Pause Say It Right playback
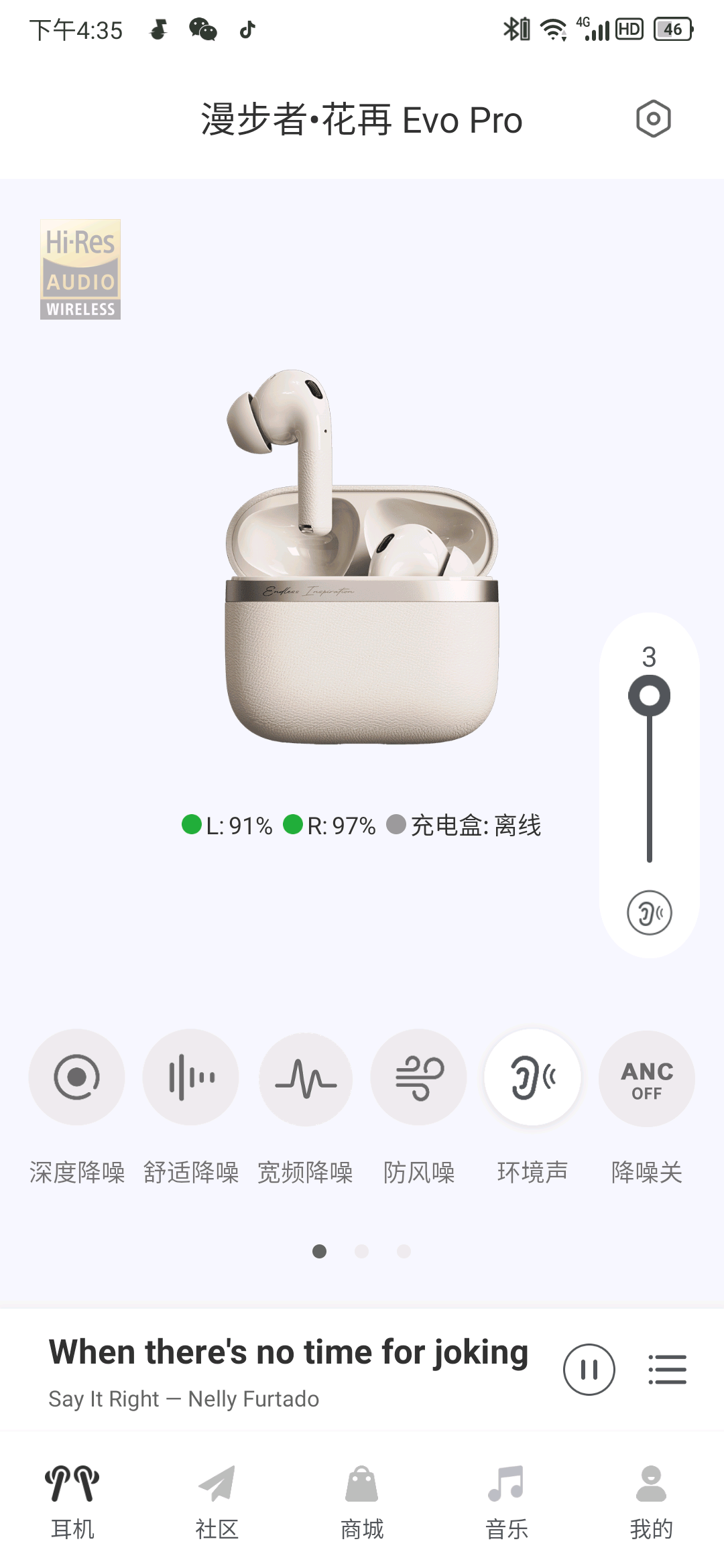The height and width of the screenshot is (1568, 724). pyautogui.click(x=589, y=1370)
